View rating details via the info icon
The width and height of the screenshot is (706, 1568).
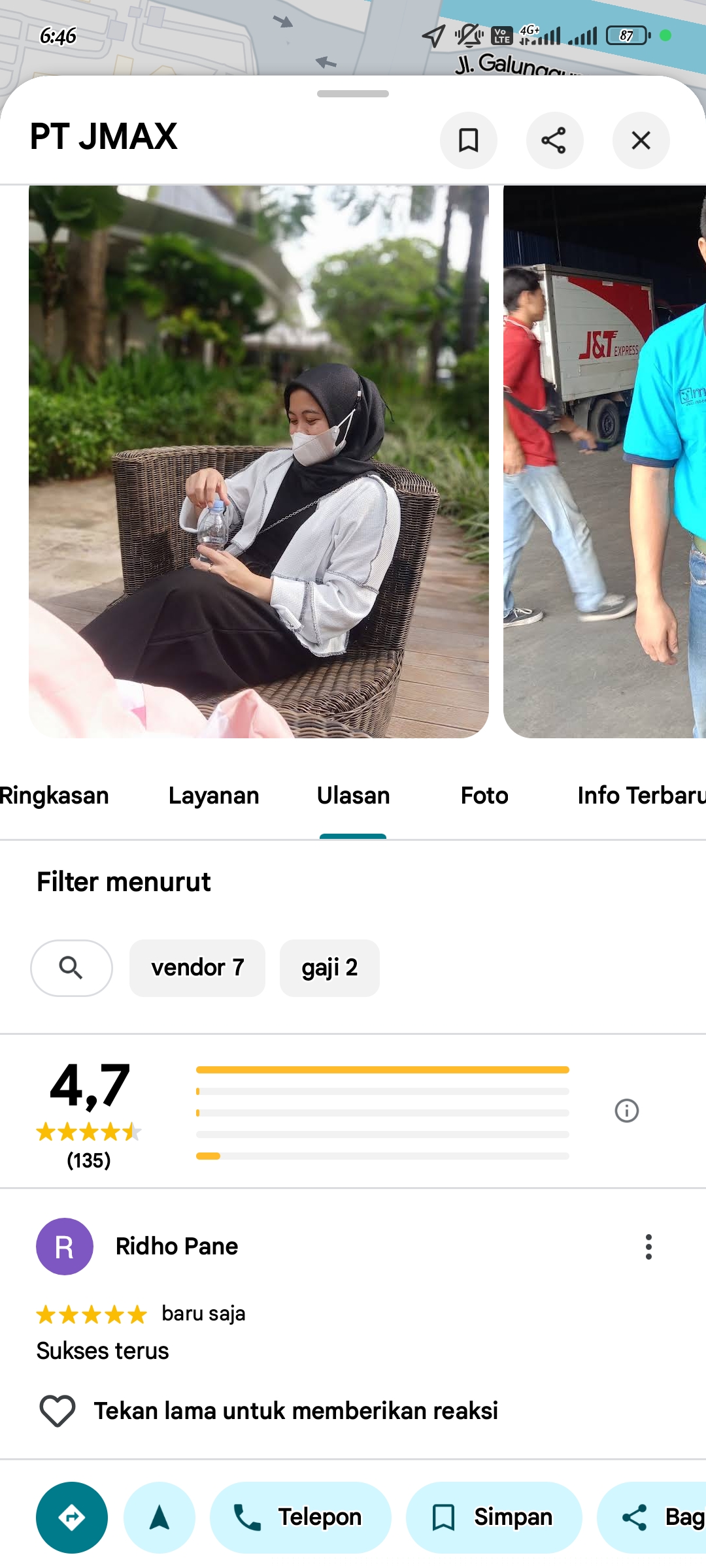pyautogui.click(x=626, y=1111)
